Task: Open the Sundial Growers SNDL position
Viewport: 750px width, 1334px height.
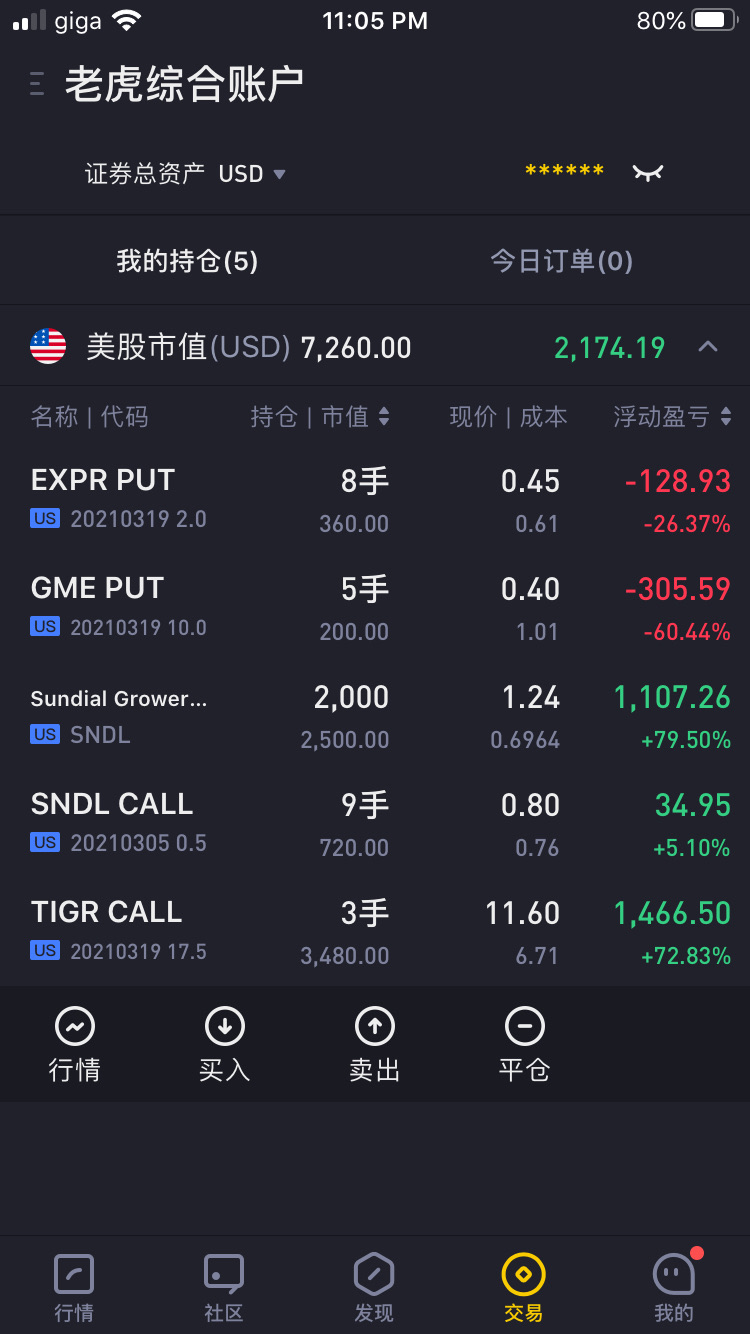Action: coord(375,716)
